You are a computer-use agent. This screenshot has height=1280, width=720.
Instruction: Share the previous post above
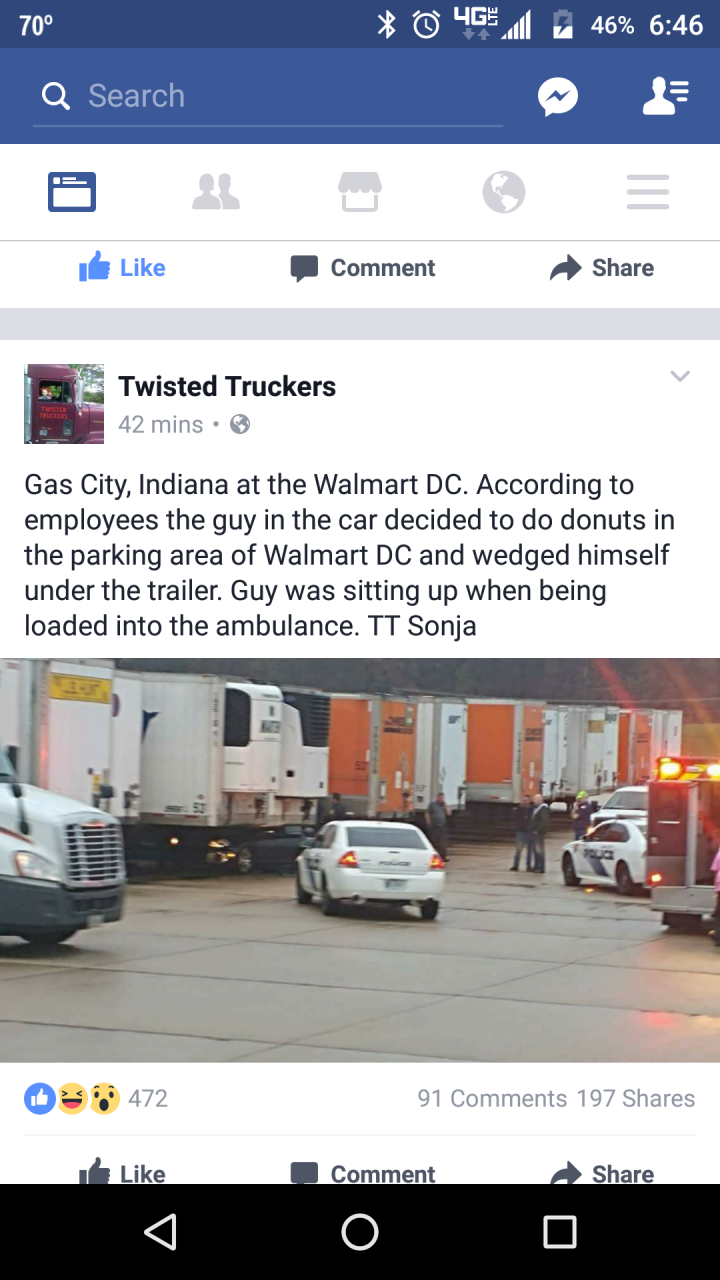(x=602, y=268)
